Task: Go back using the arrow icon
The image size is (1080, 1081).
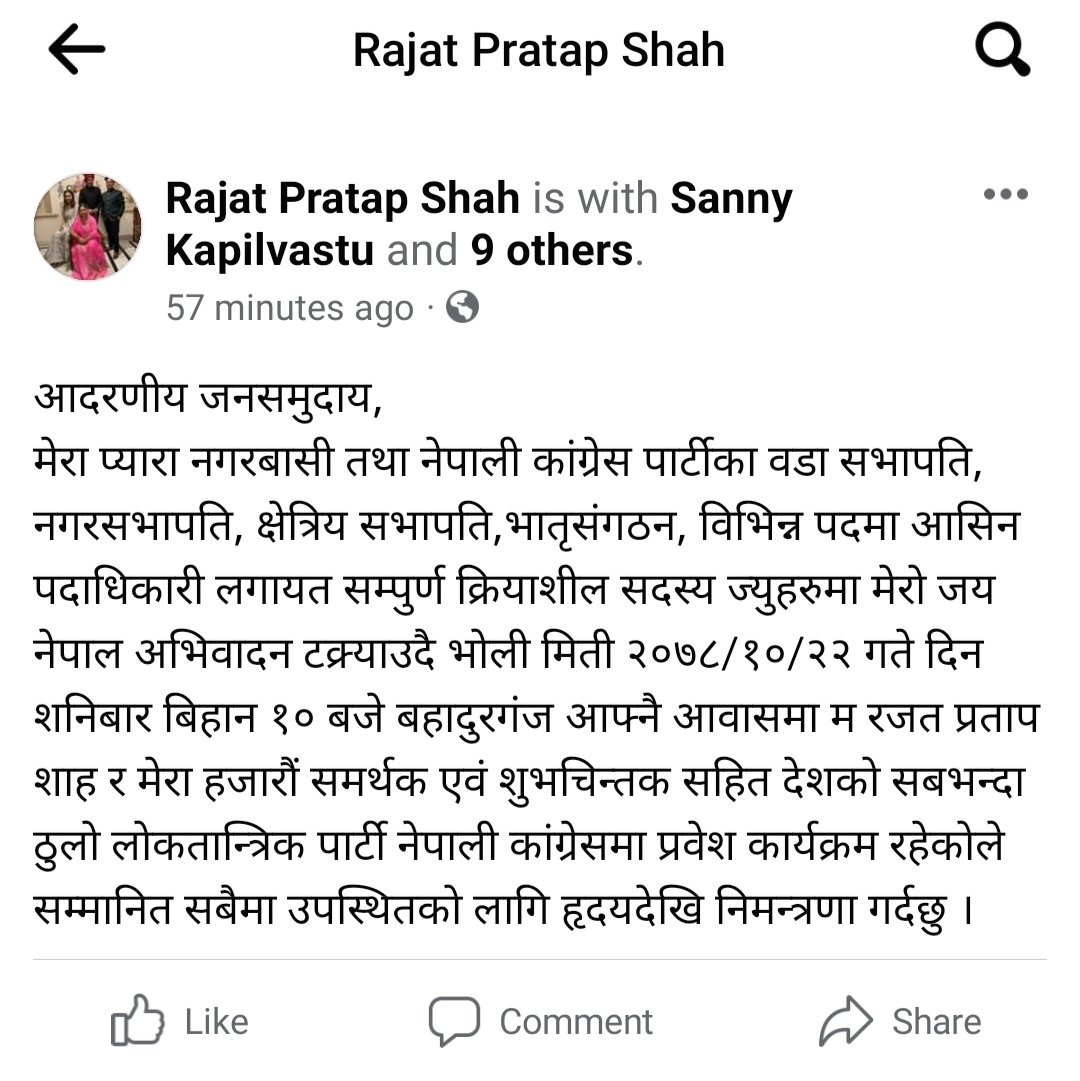Action: tap(76, 50)
